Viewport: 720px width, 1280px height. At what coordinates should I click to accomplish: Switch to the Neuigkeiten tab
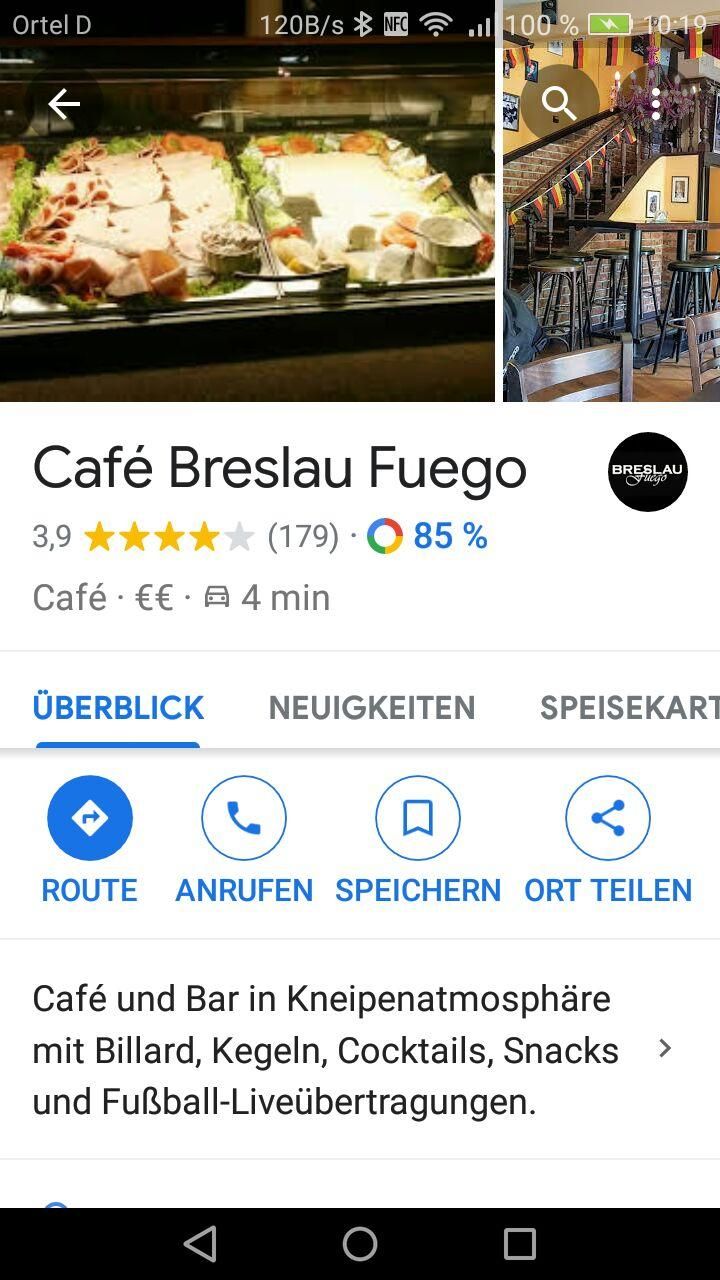[x=371, y=708]
